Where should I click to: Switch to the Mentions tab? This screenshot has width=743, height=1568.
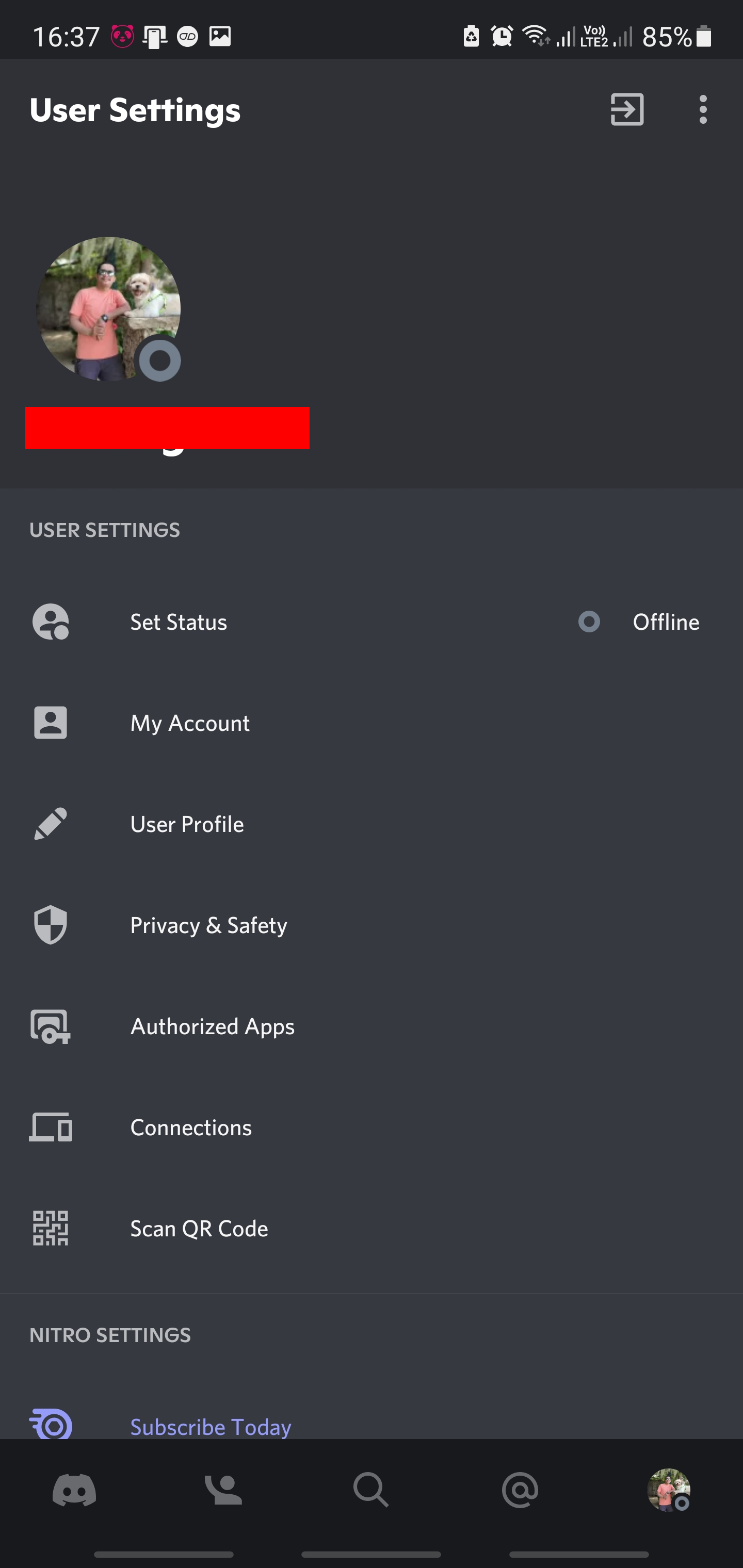point(520,1490)
